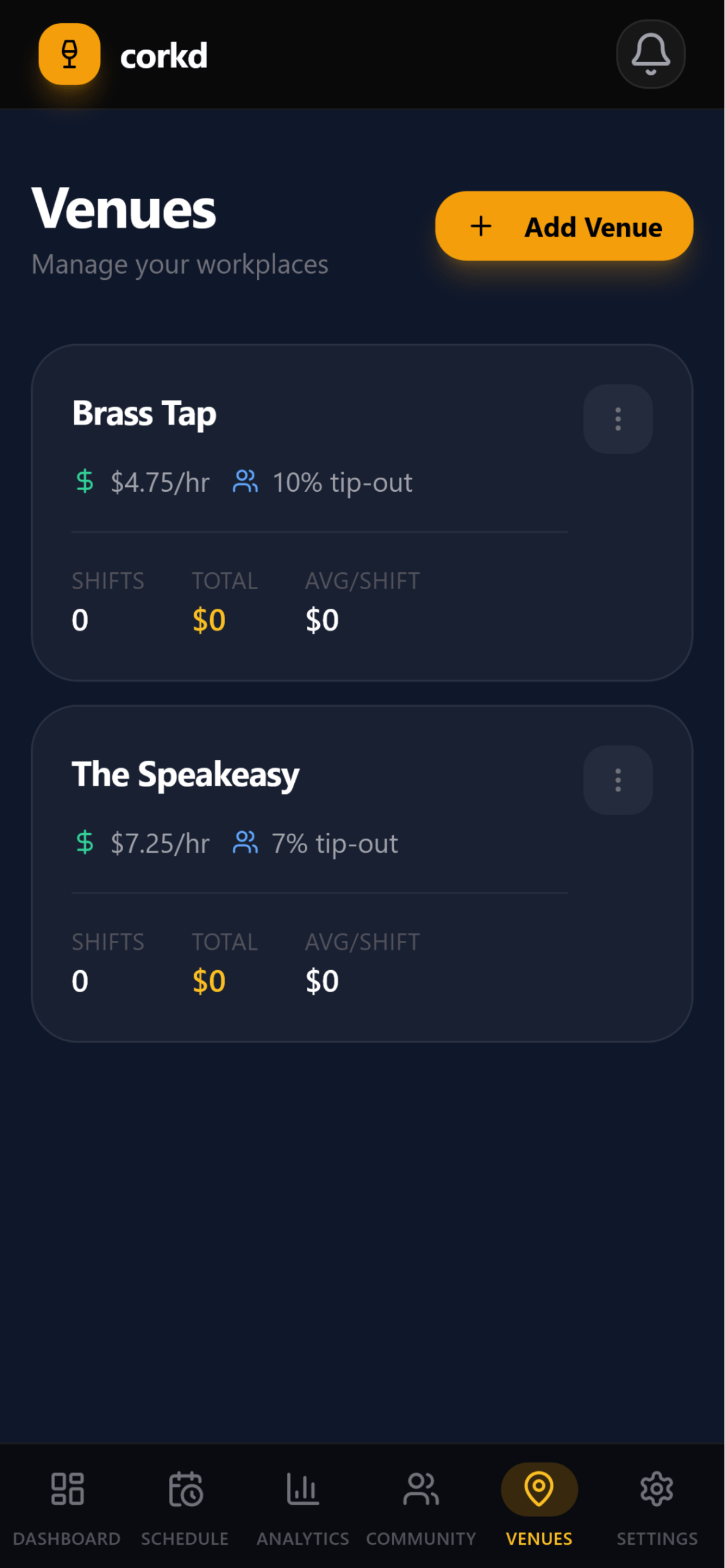Screen dimensions: 725x1568
Task: Click the tip-out people icon for The Speakeasy
Action: pyautogui.click(x=246, y=843)
